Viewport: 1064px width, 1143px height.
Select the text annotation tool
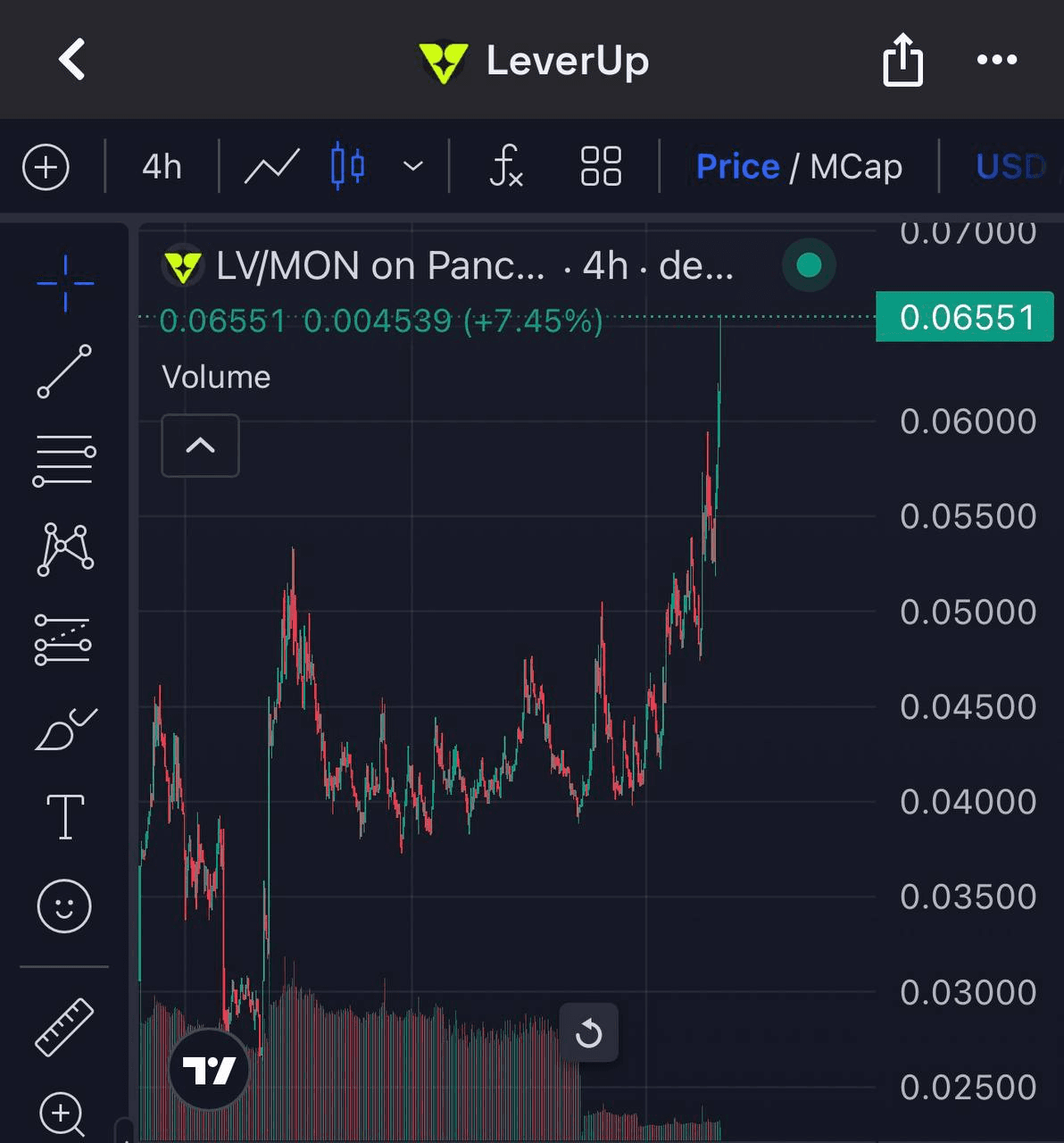65,816
